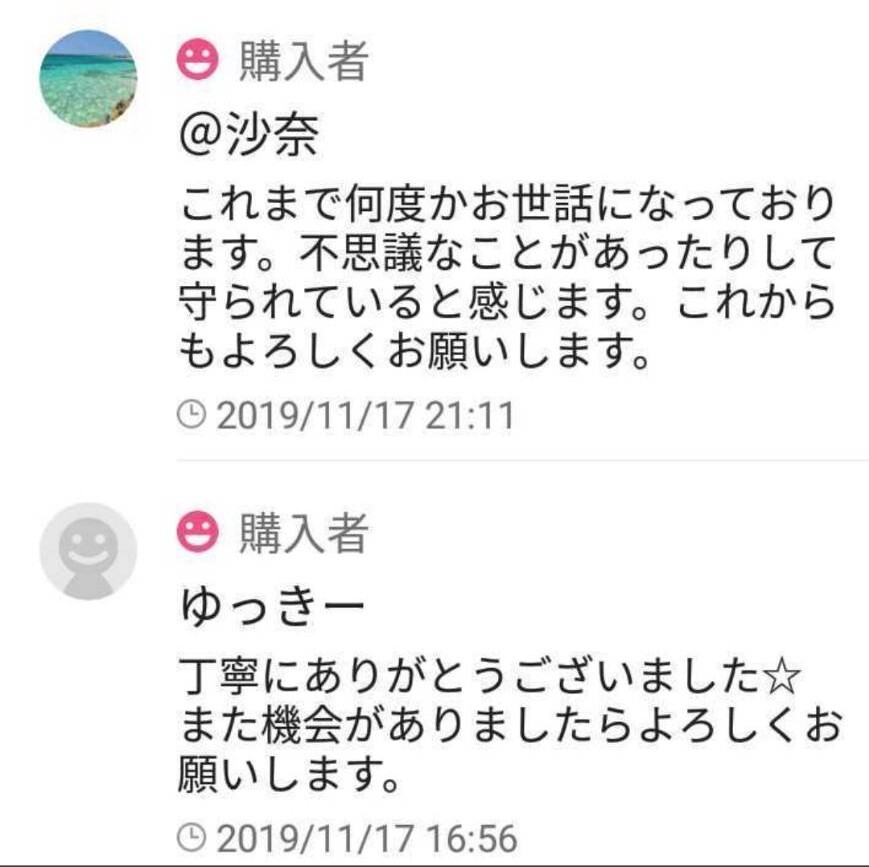This screenshot has width=869, height=867.
Task: Open @沙奈's beach profile picture
Action: point(88,79)
